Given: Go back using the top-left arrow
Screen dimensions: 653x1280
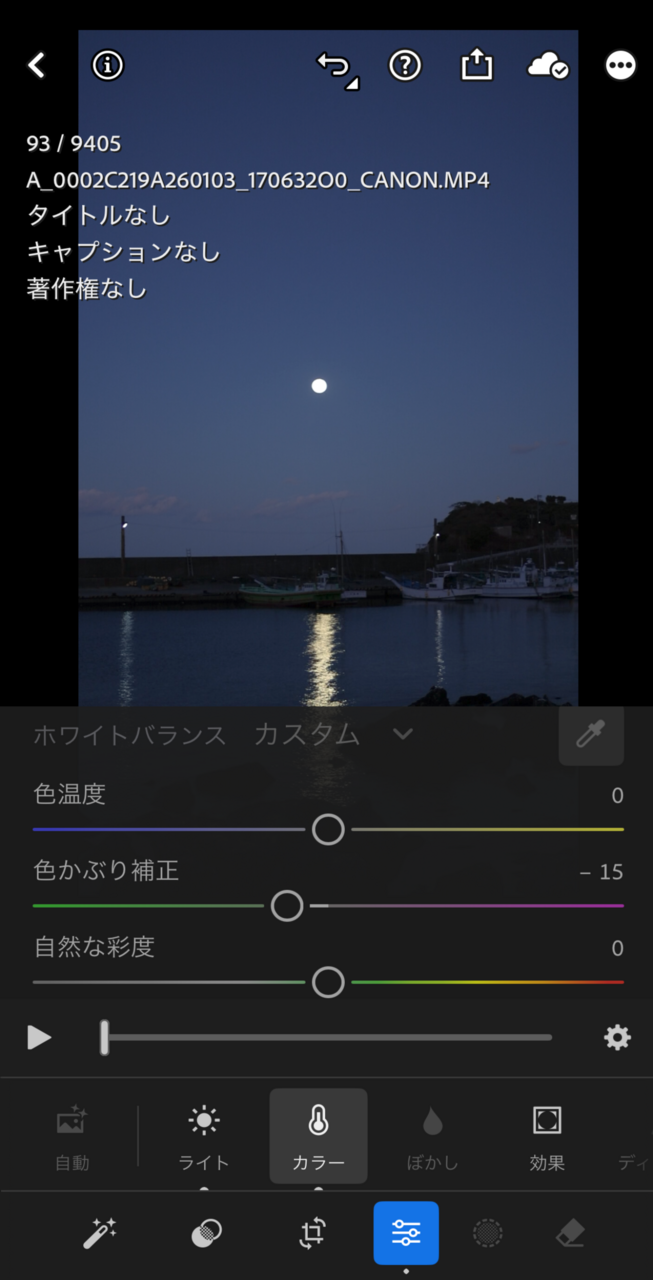Looking at the screenshot, I should click(x=37, y=66).
